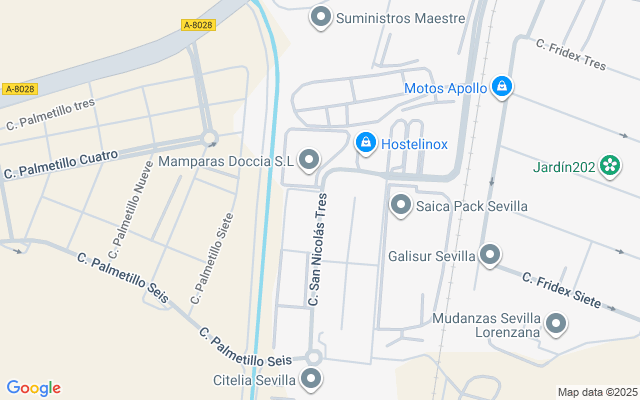Tap the Galisur Sevilla map pin
640x400 pixels.
tap(490, 256)
